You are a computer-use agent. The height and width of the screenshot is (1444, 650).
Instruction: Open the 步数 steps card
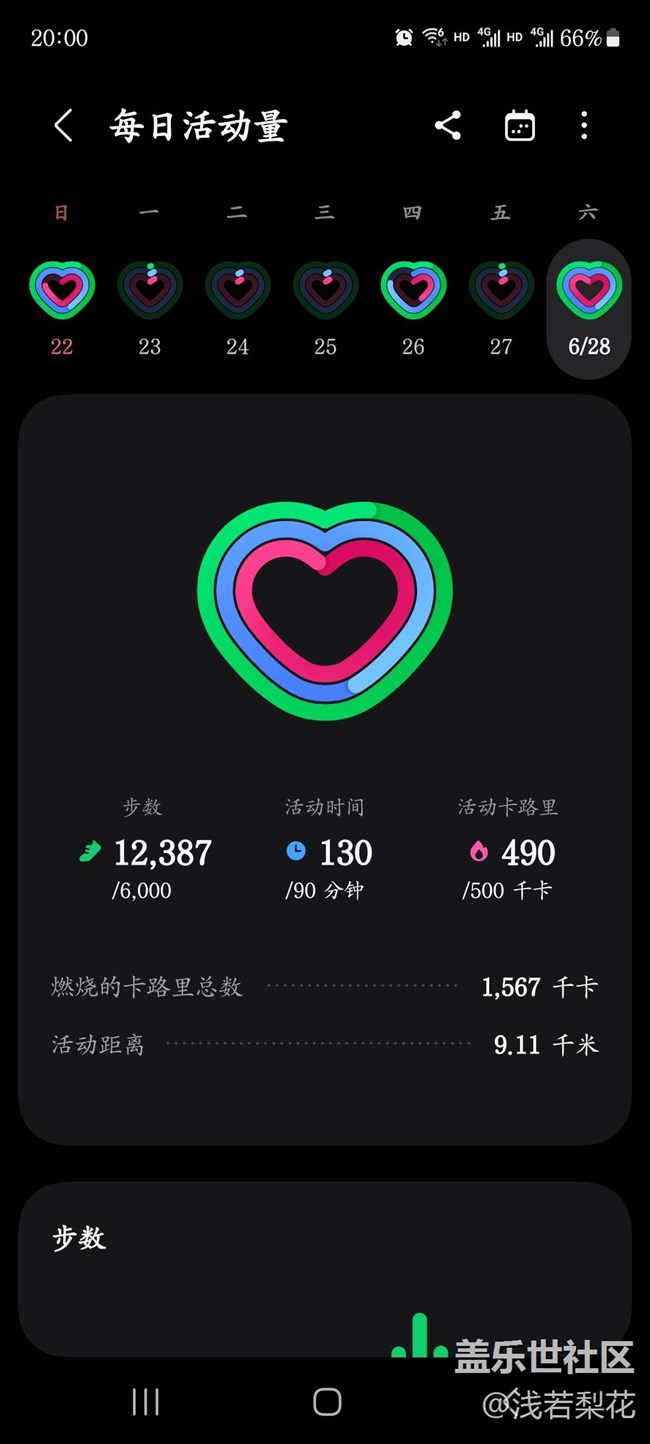(325, 1269)
